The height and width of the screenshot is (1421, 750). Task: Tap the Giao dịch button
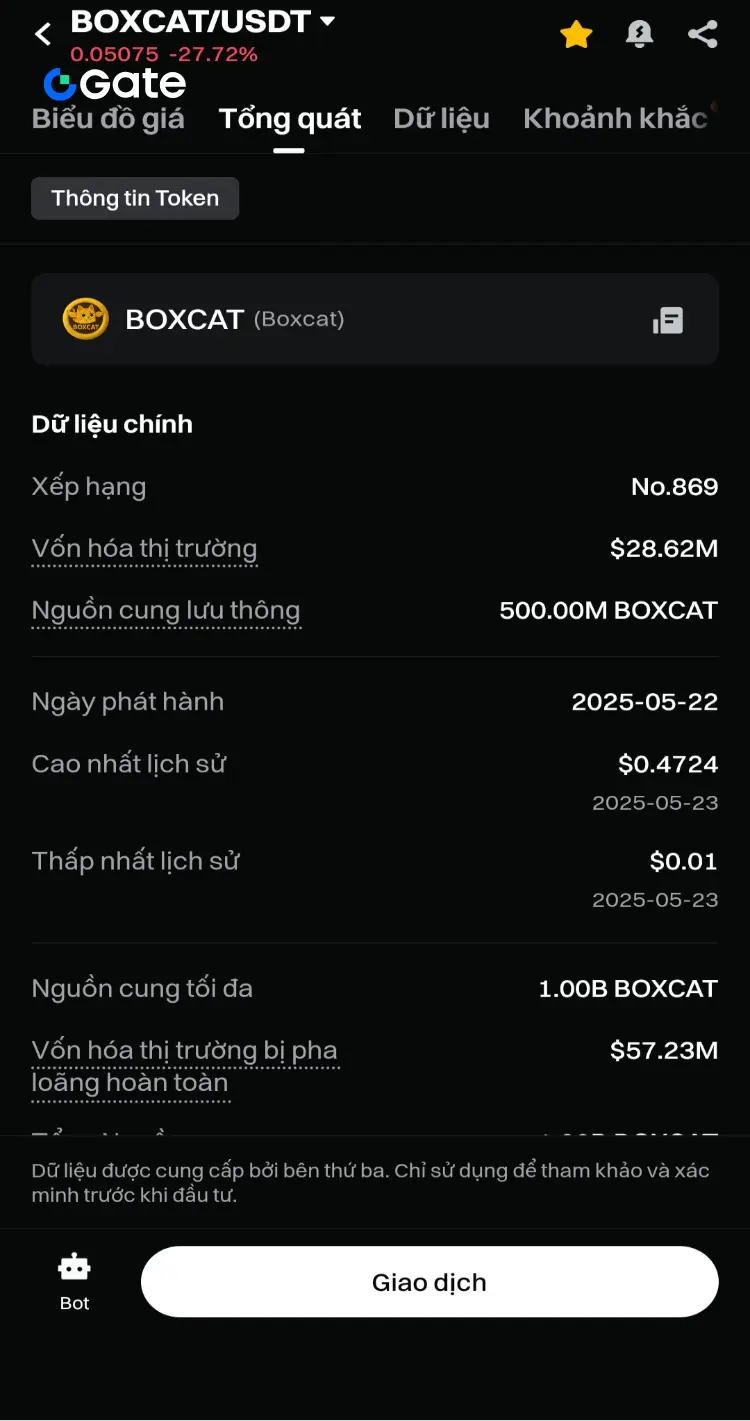(430, 1282)
